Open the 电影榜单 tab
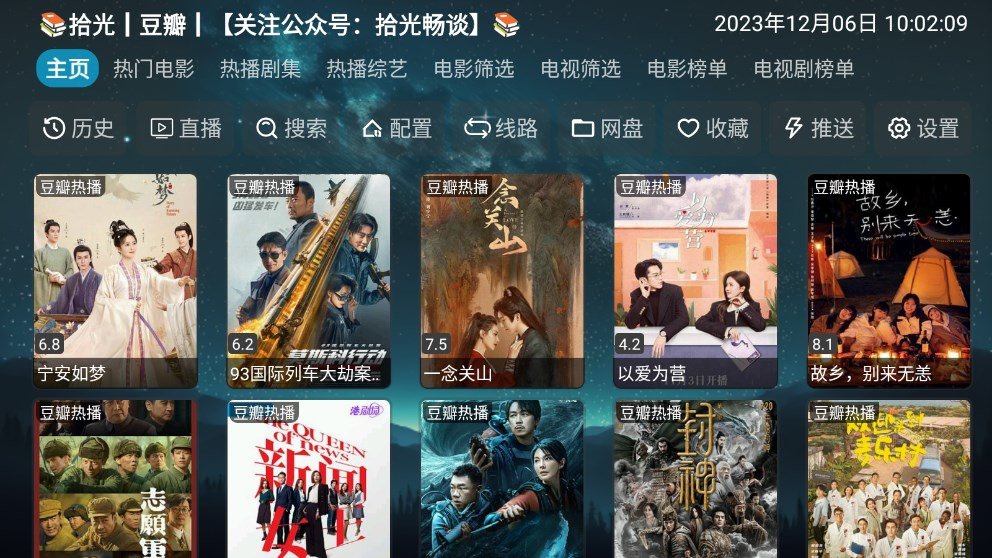The image size is (992, 558). coord(687,69)
